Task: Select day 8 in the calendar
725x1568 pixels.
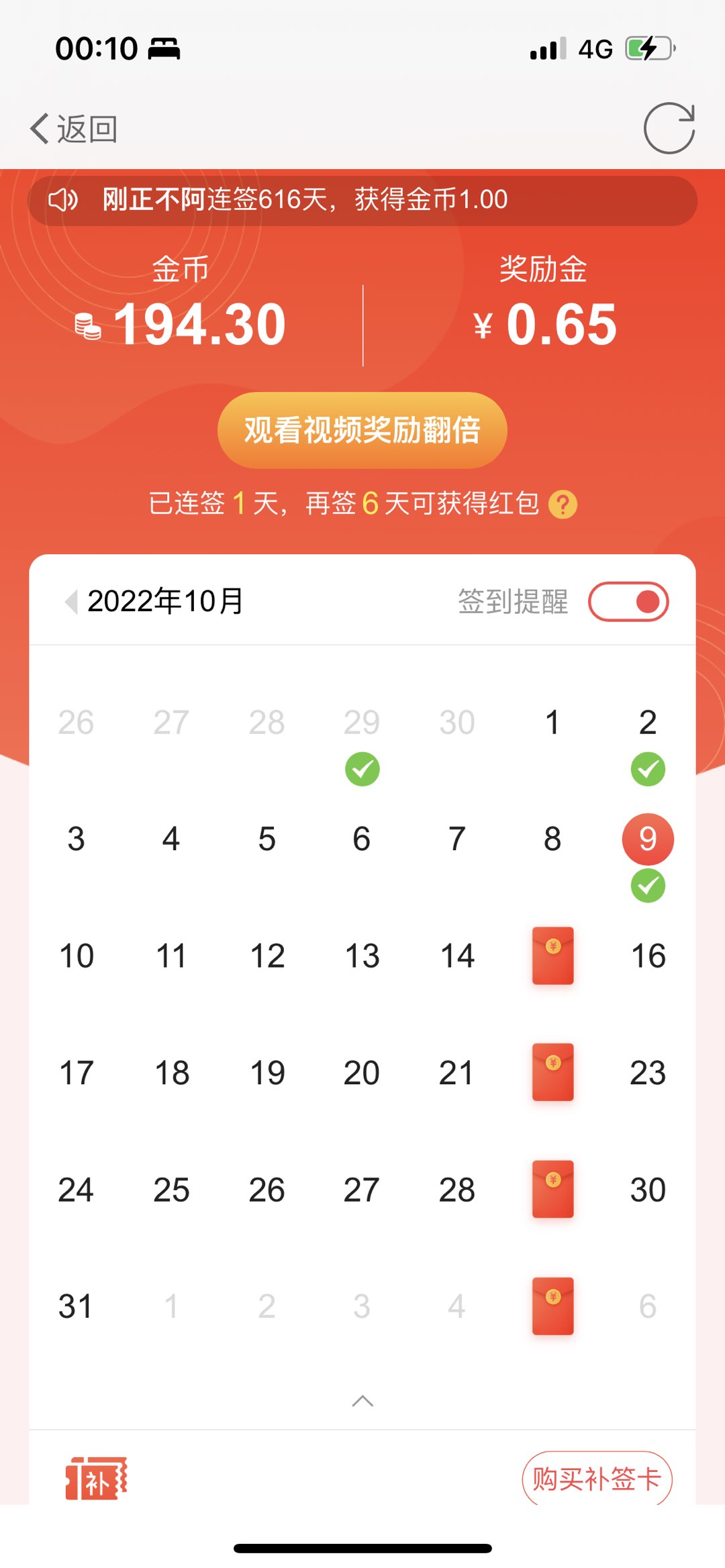Action: pos(552,839)
